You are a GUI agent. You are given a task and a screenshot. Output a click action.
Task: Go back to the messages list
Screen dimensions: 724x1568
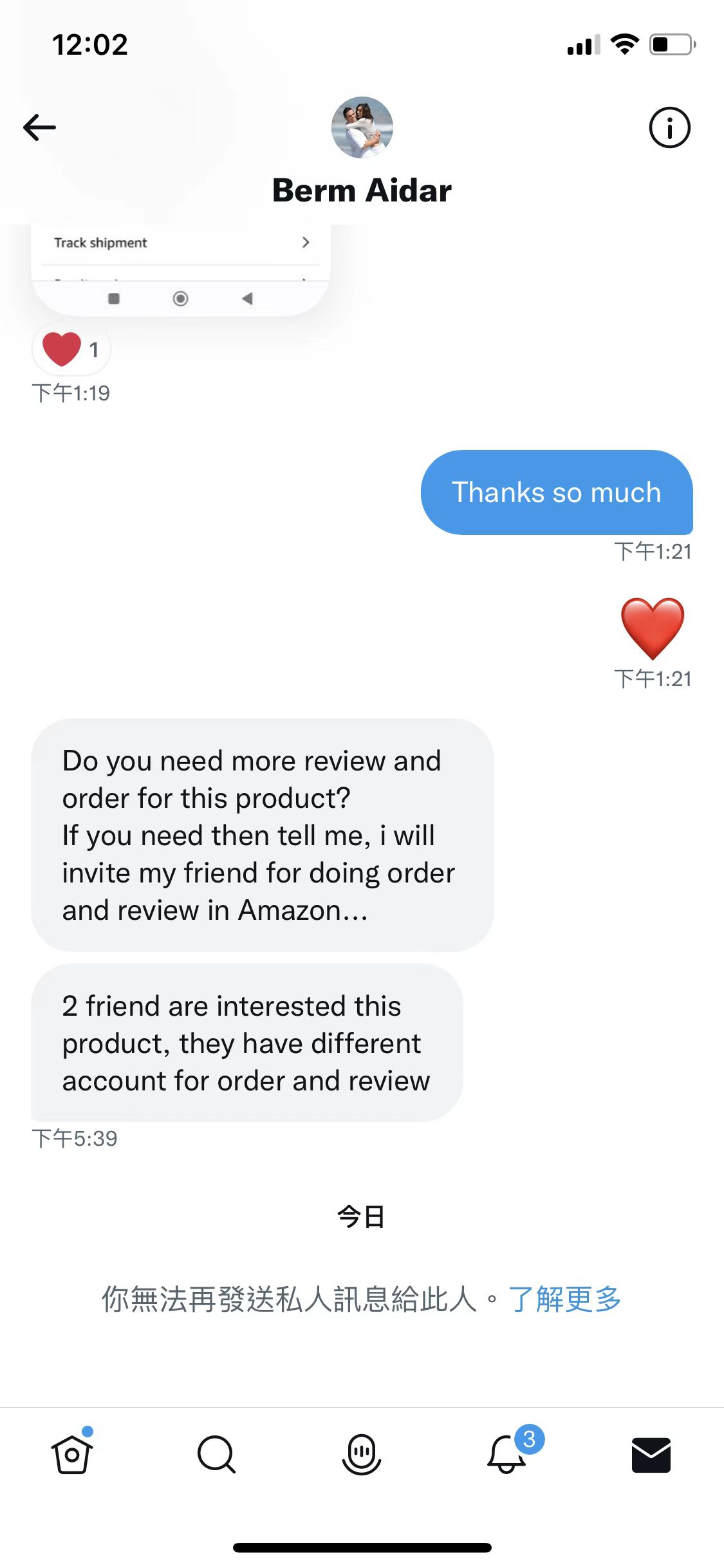tap(40, 127)
